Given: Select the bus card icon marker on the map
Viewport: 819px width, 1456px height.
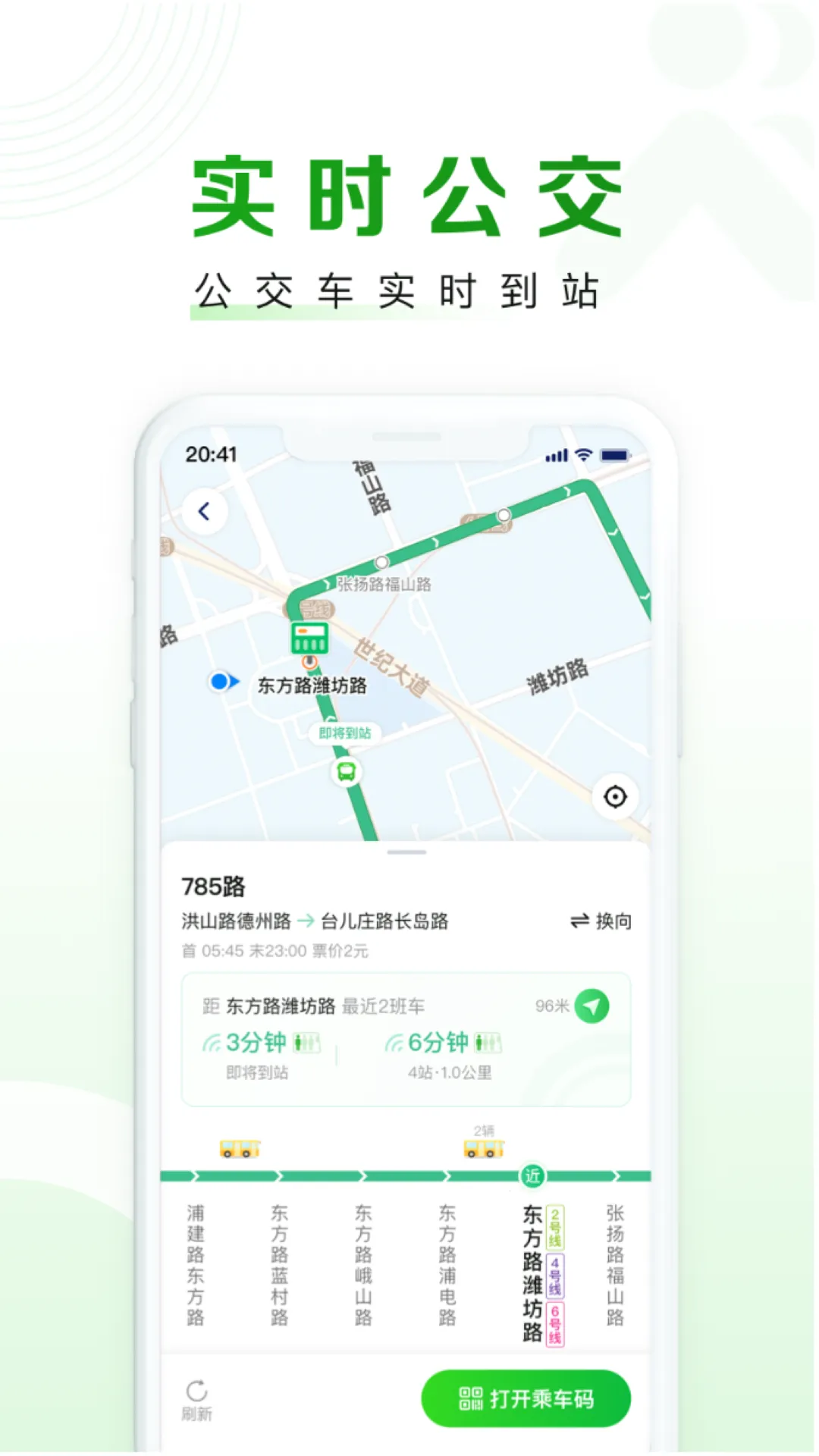Looking at the screenshot, I should pyautogui.click(x=309, y=638).
